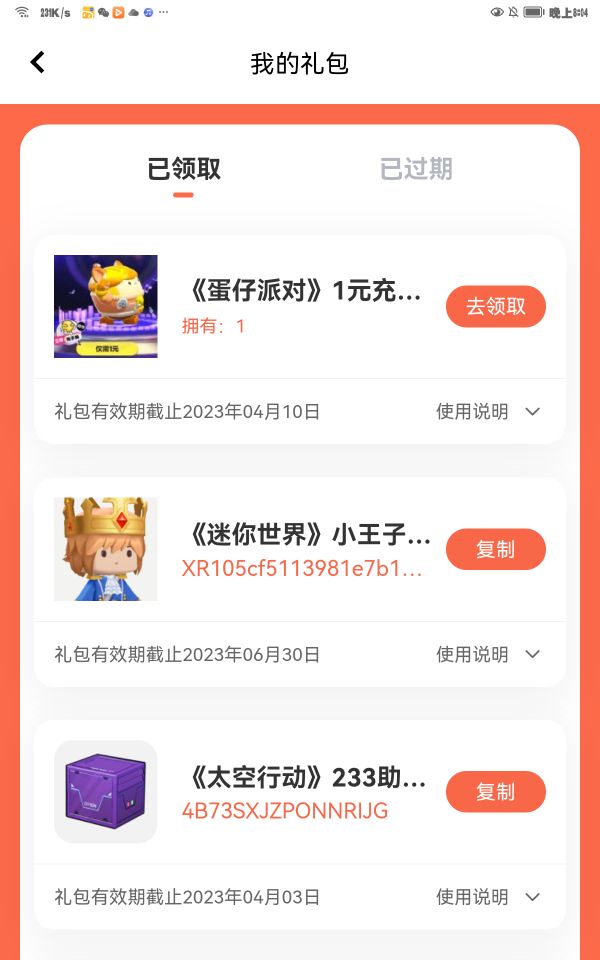Image resolution: width=600 pixels, height=960 pixels.
Task: Switch to the 已过期 tab
Action: tap(416, 169)
